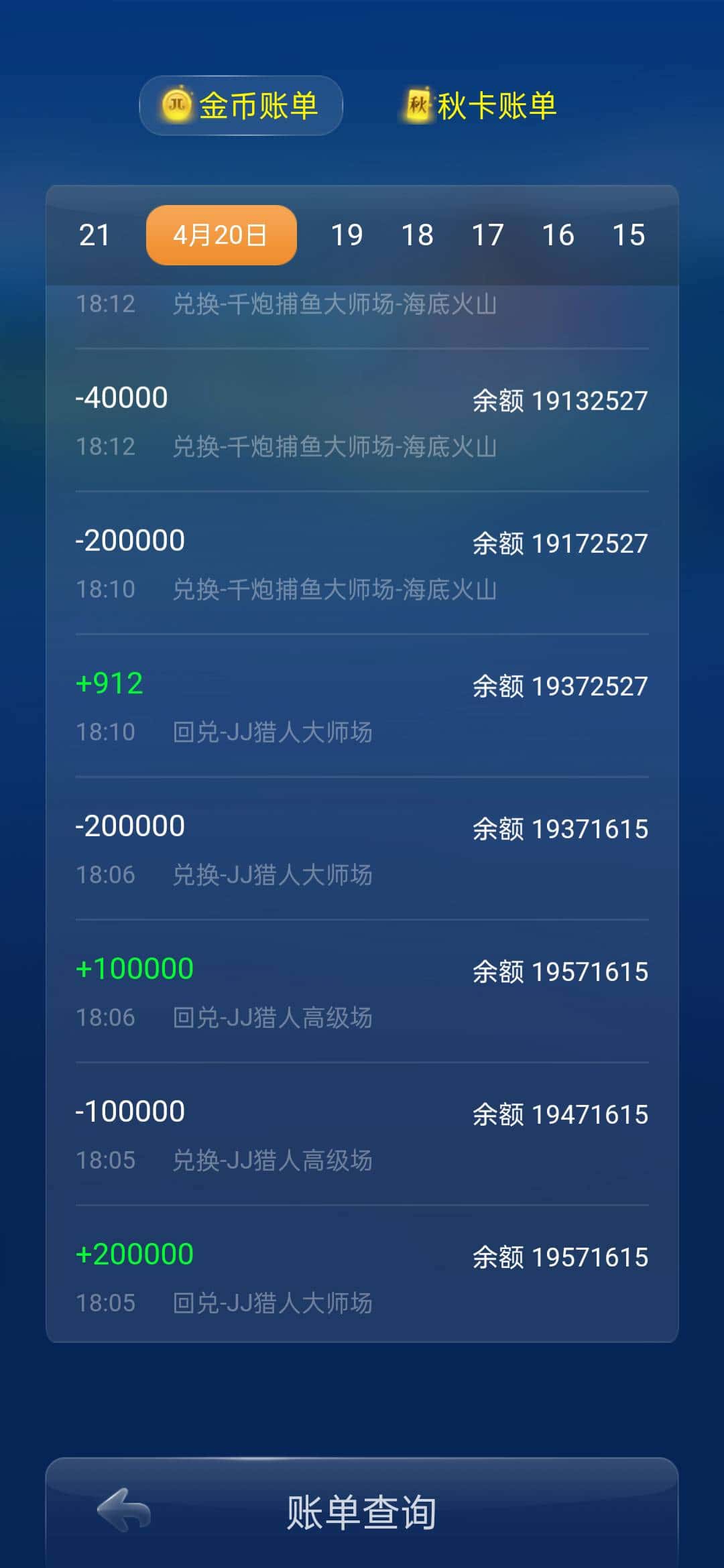This screenshot has height=1568, width=724.
Task: Click the 秋 card icon beside 秋卡账单
Action: click(x=416, y=105)
